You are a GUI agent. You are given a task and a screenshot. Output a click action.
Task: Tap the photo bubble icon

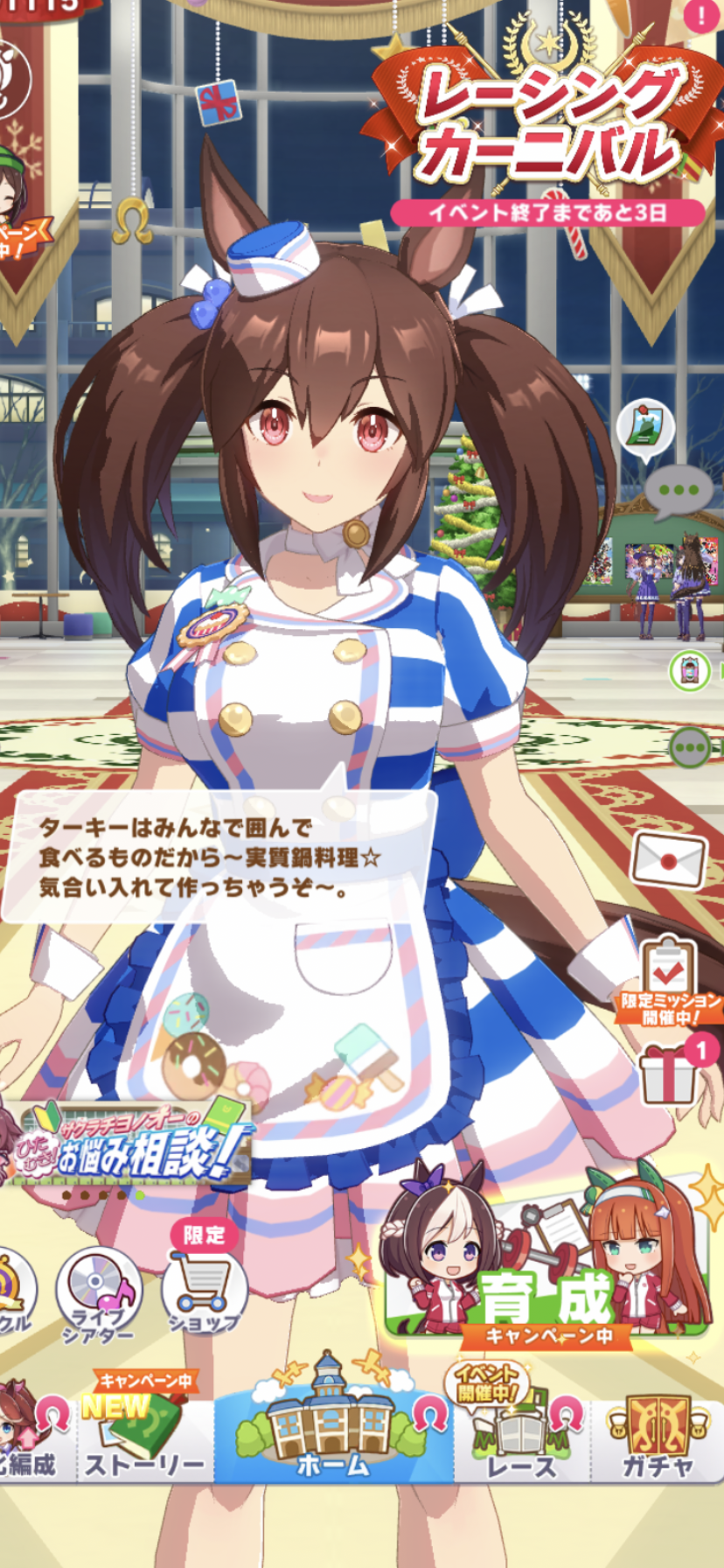645,428
